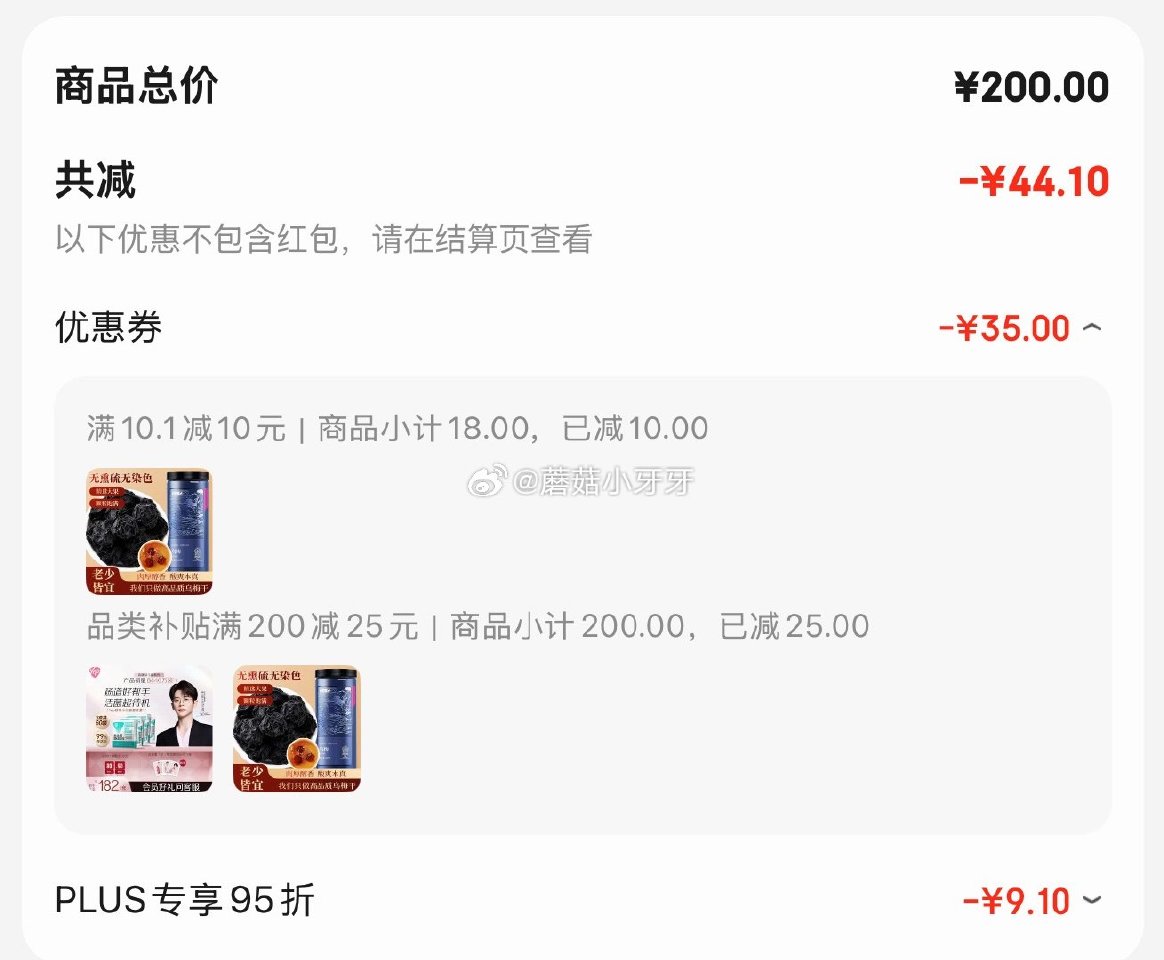Screen dimensions: 1164x960
Task: Expand the PLUS专享95折 discount row
Action: click(x=1093, y=900)
